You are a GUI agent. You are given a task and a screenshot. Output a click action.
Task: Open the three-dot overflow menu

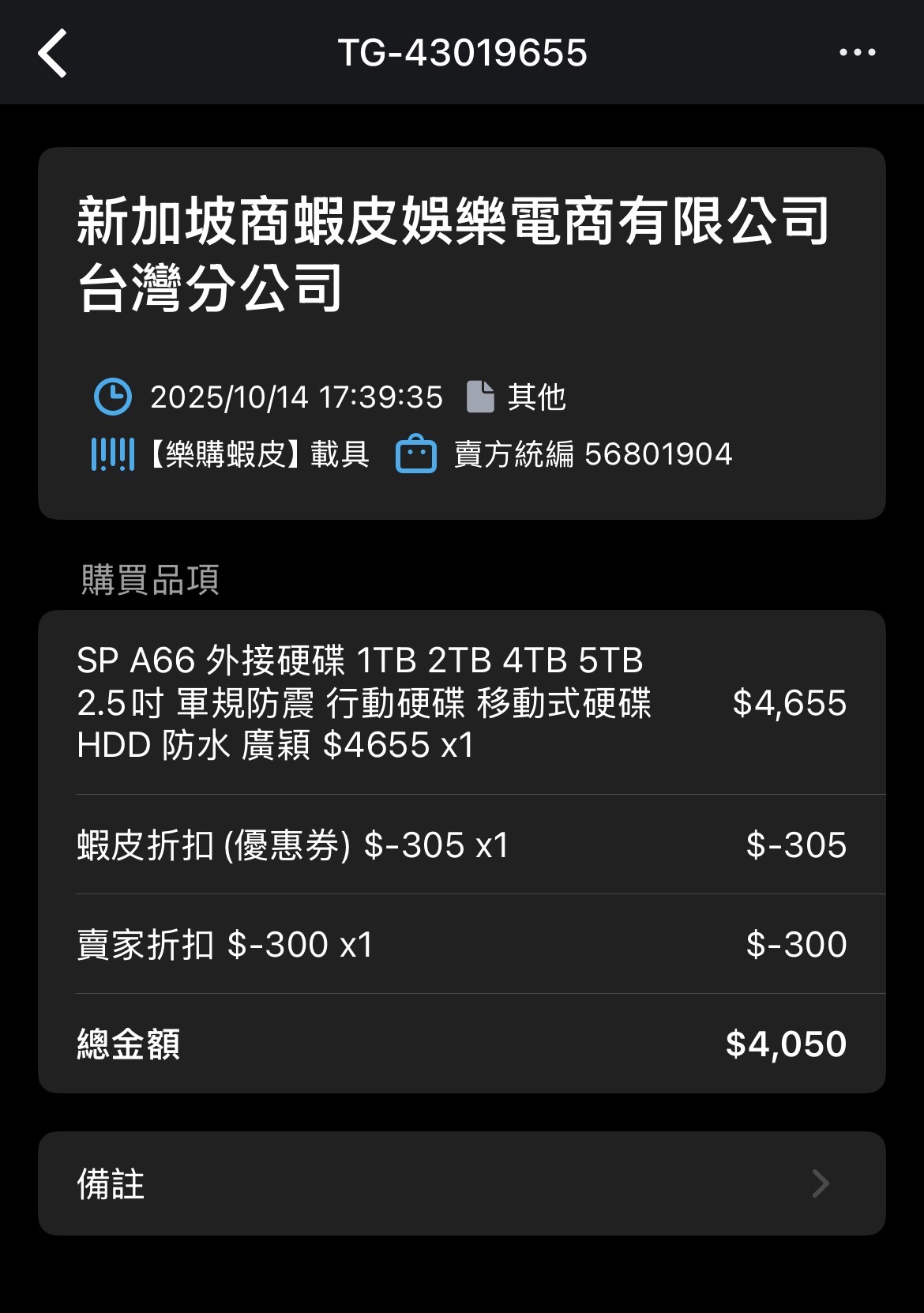click(857, 53)
